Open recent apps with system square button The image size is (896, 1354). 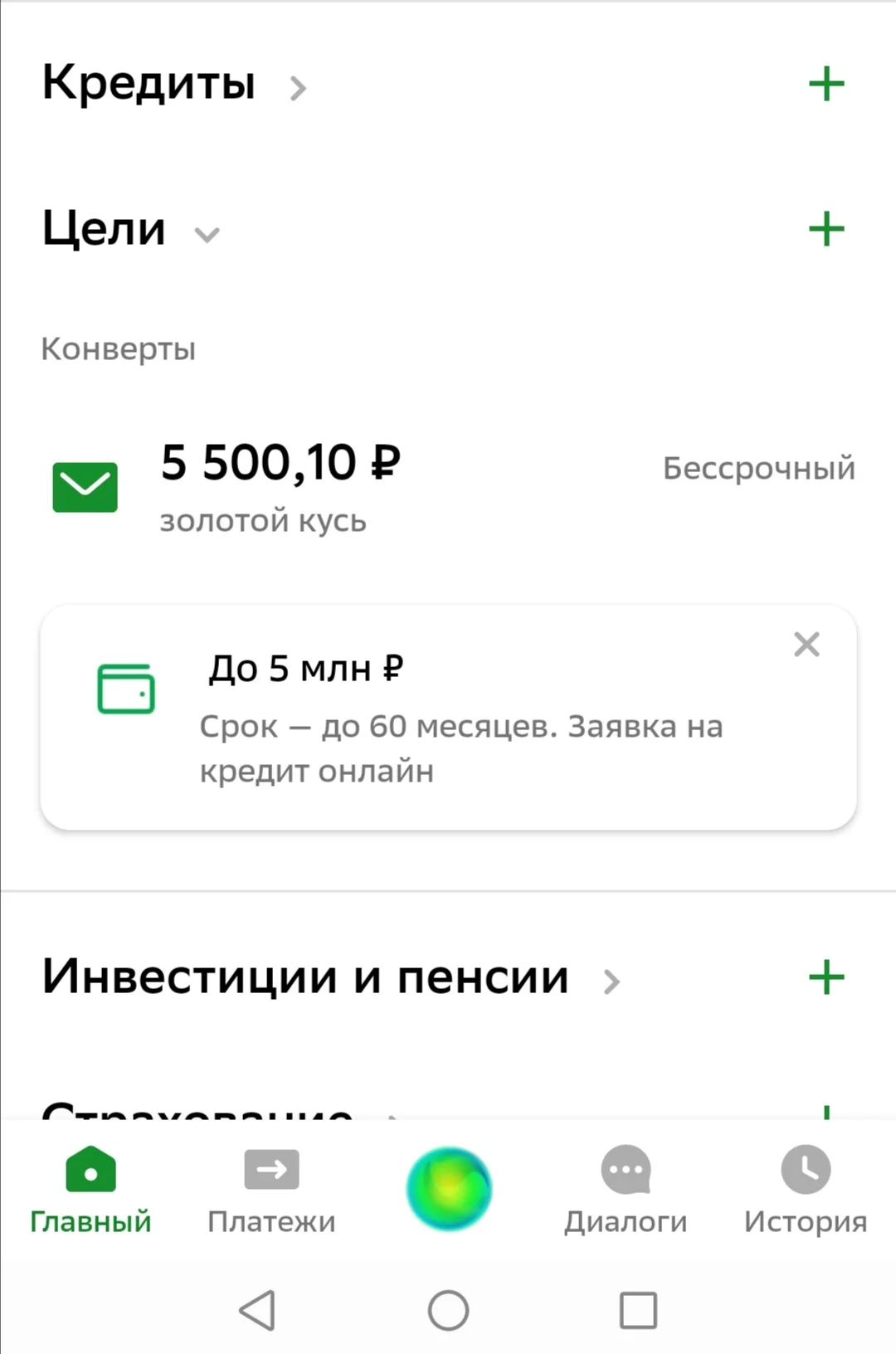point(638,1311)
